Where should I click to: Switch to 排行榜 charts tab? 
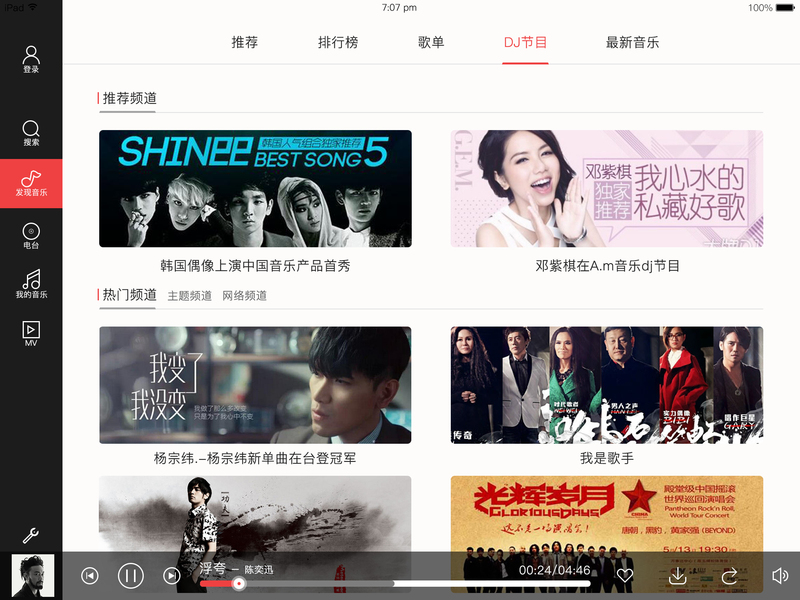pos(338,42)
